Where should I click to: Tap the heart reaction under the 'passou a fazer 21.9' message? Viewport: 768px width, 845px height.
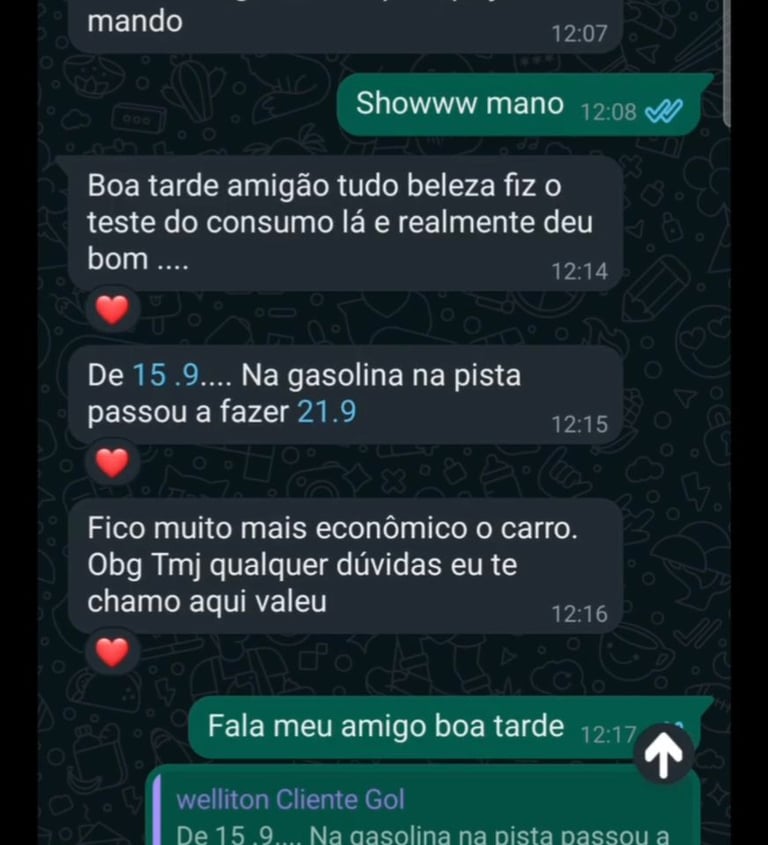(112, 463)
